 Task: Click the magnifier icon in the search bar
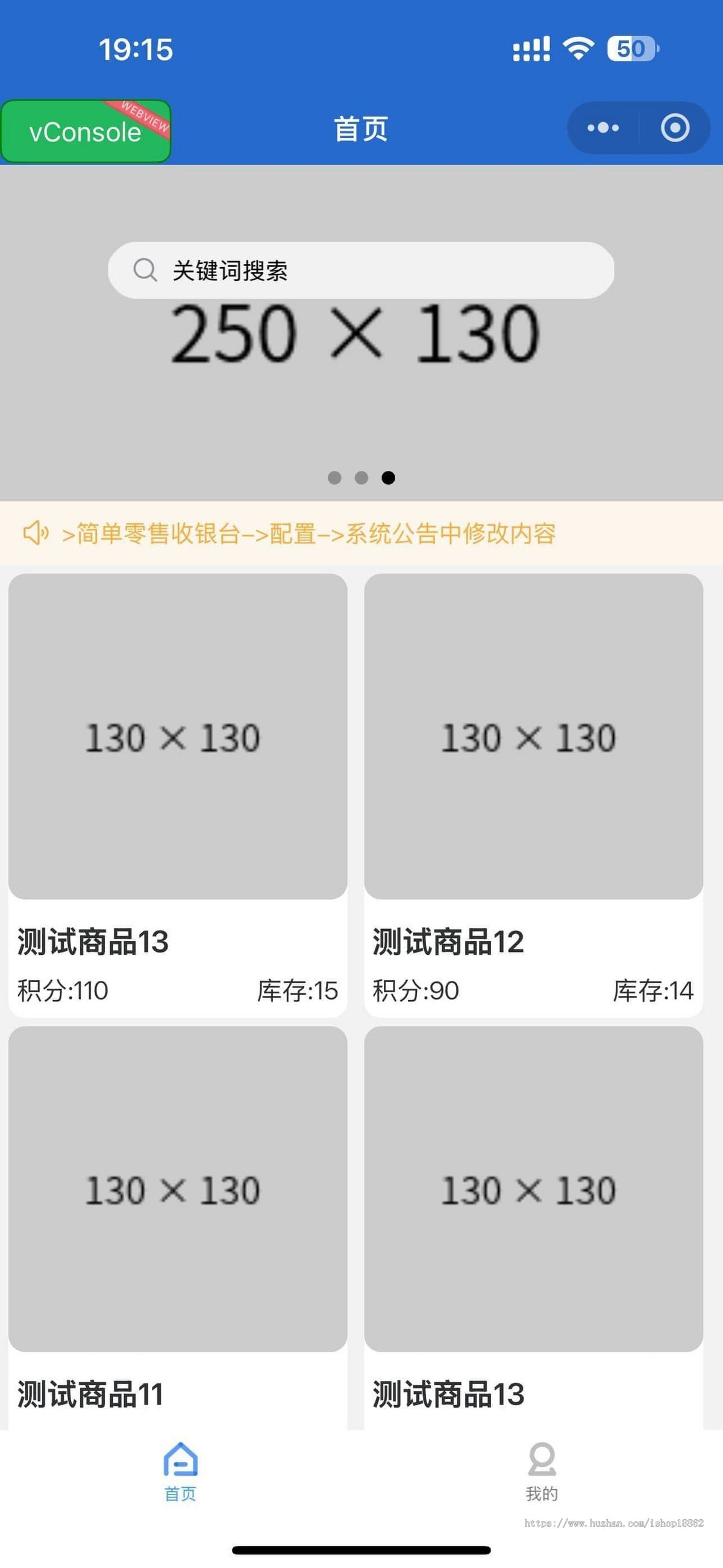pos(145,269)
